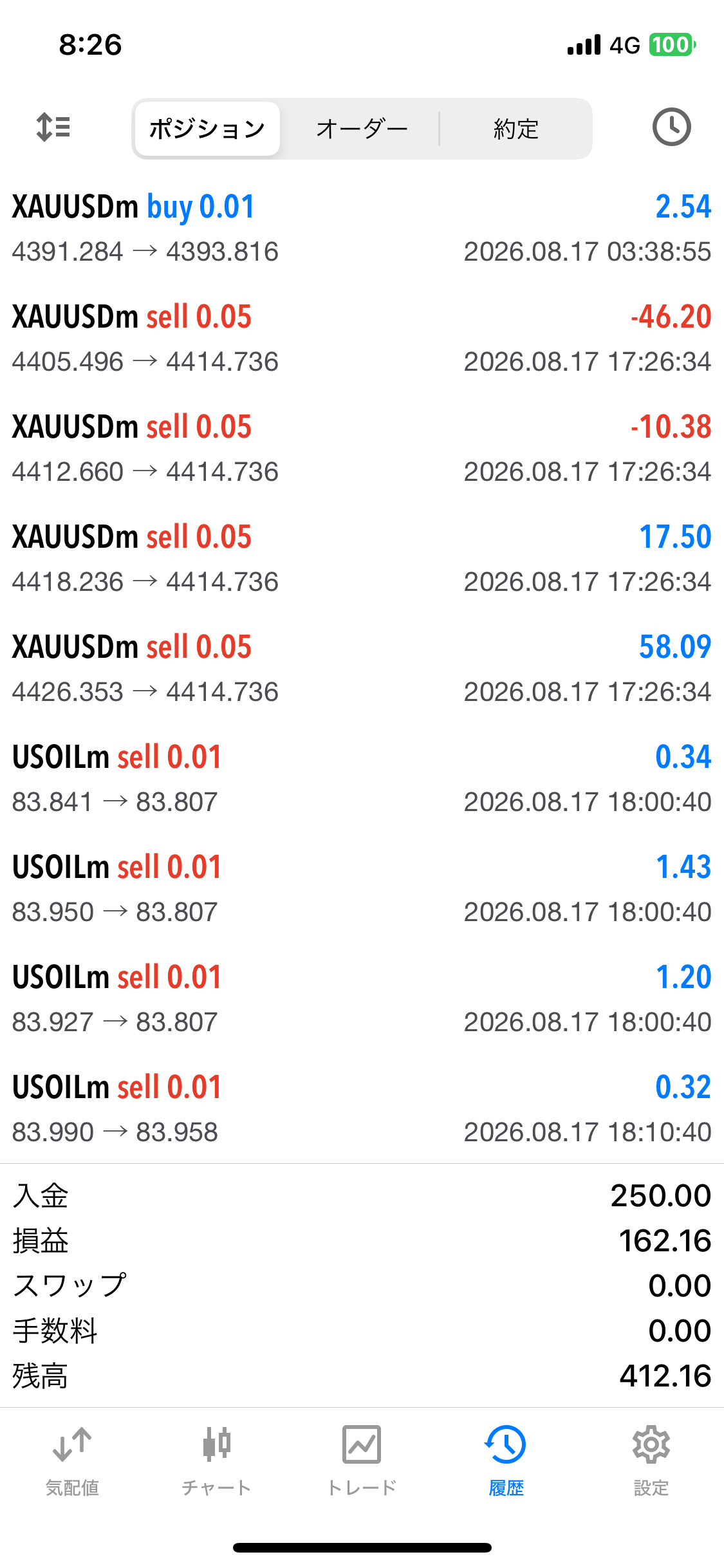The image size is (724, 1568).
Task: Expand the XAUUSDm sell with 17.50 profit
Action: tap(362, 559)
